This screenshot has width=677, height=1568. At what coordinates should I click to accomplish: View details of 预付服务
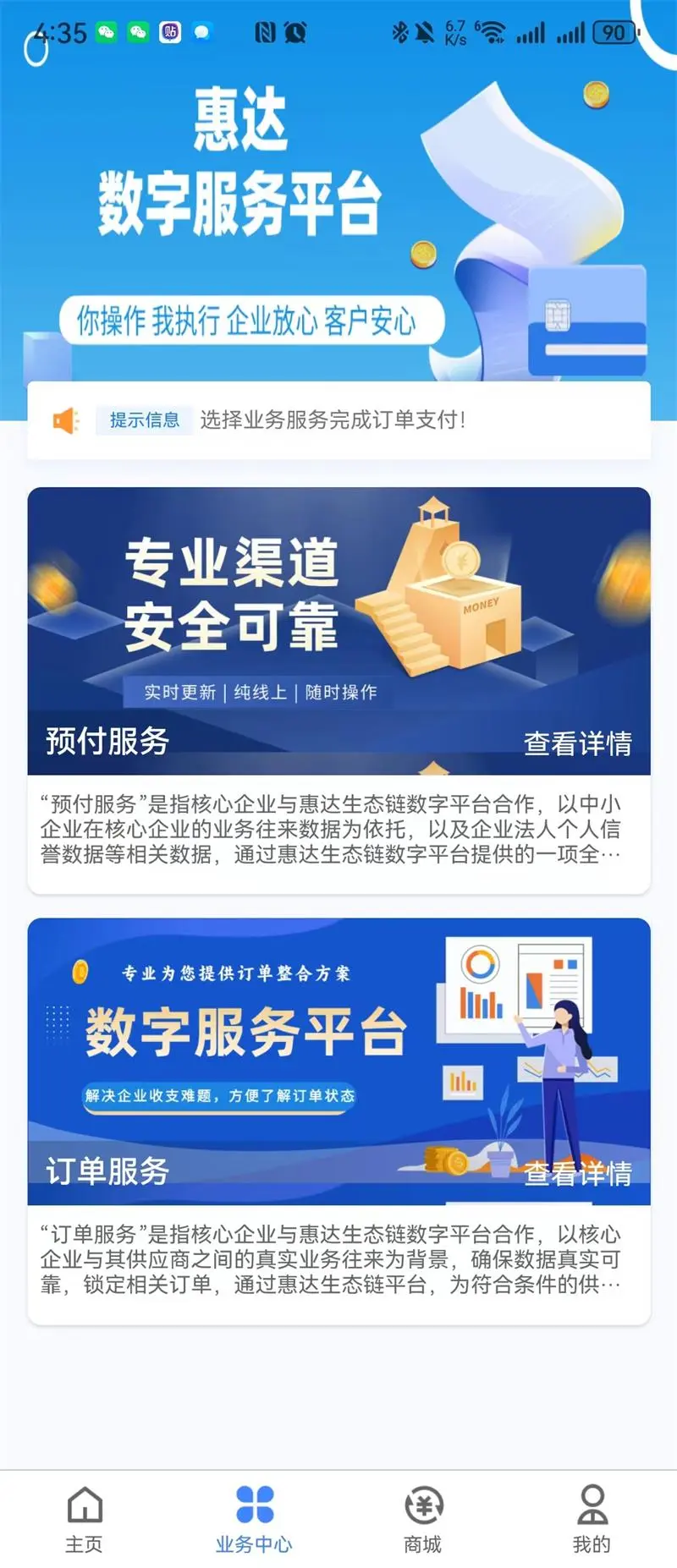(577, 743)
